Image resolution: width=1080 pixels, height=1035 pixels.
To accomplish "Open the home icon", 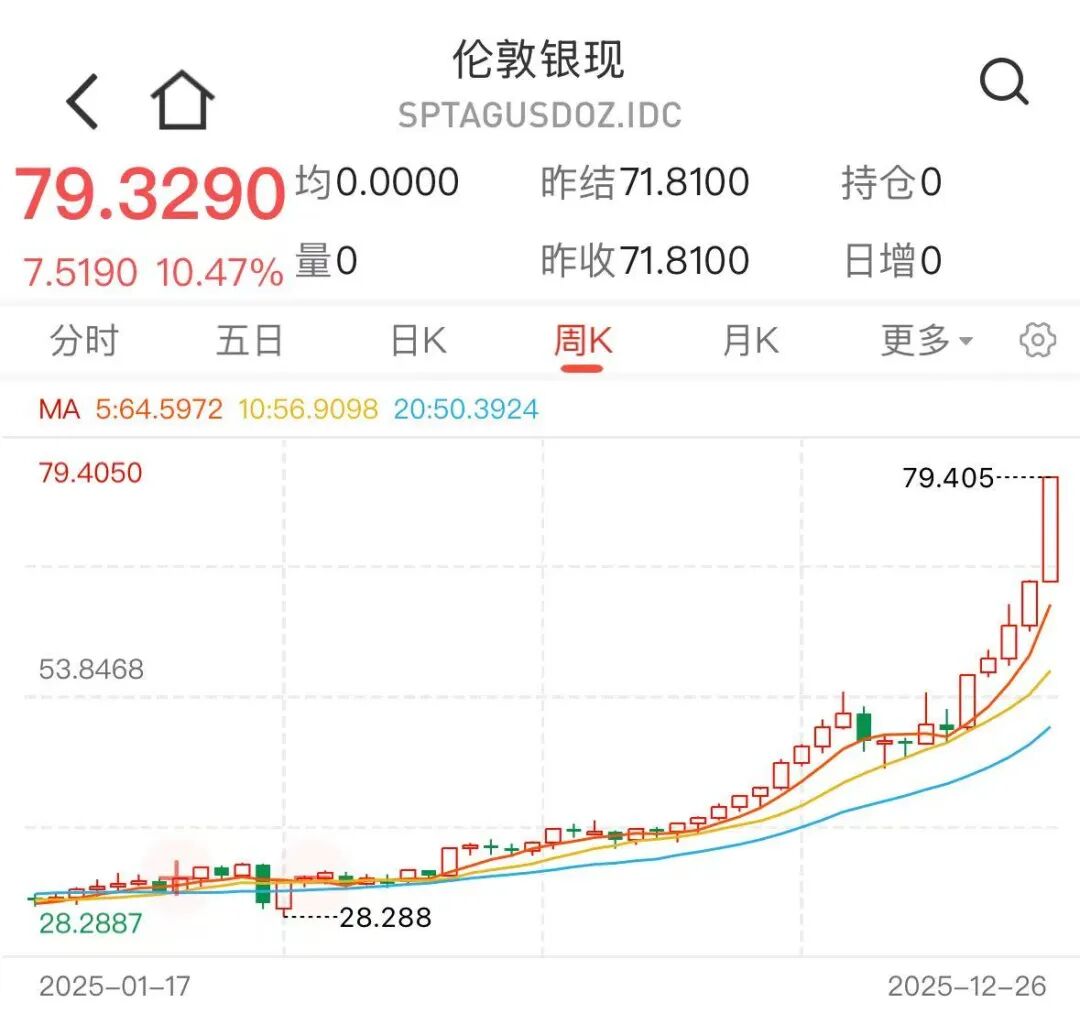I will 182,100.
